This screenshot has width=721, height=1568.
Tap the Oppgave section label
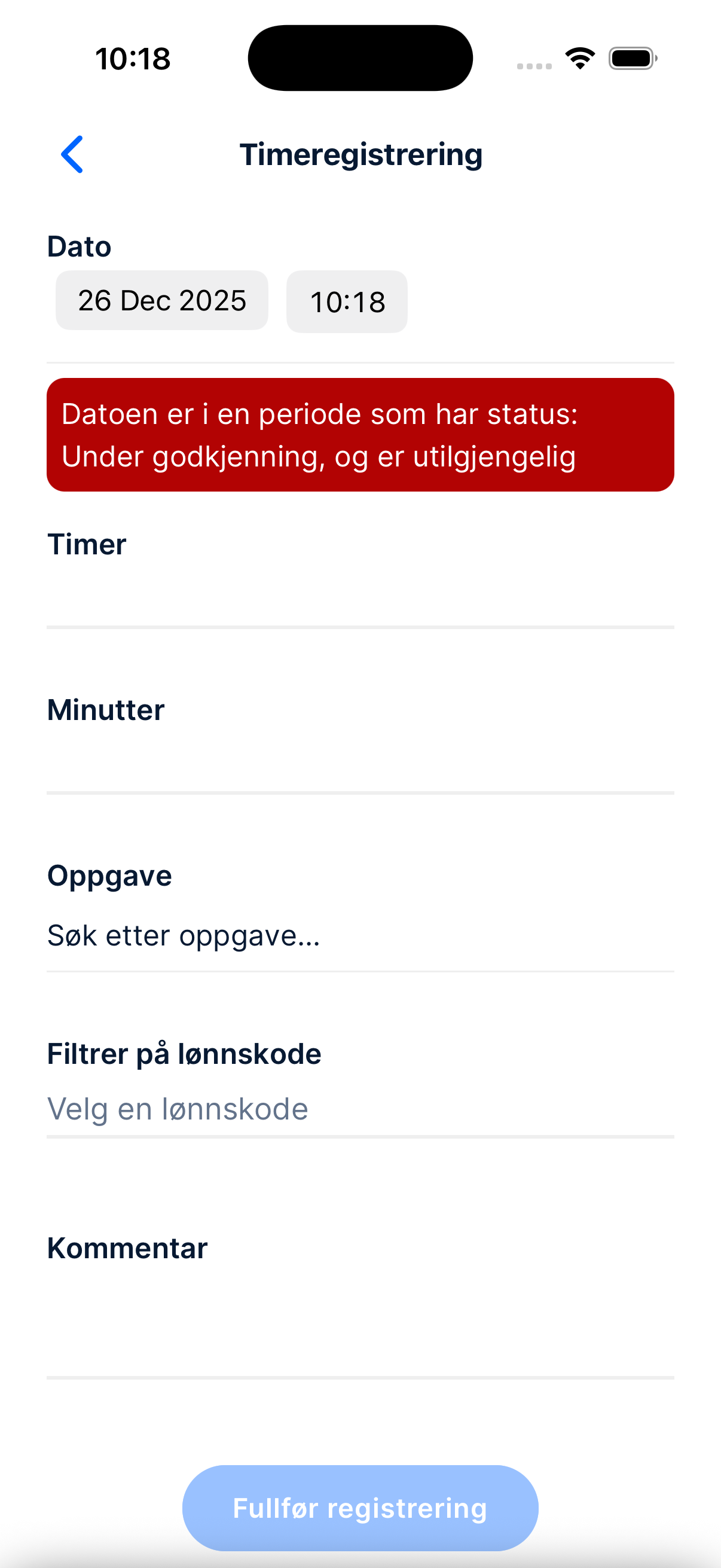point(109,875)
